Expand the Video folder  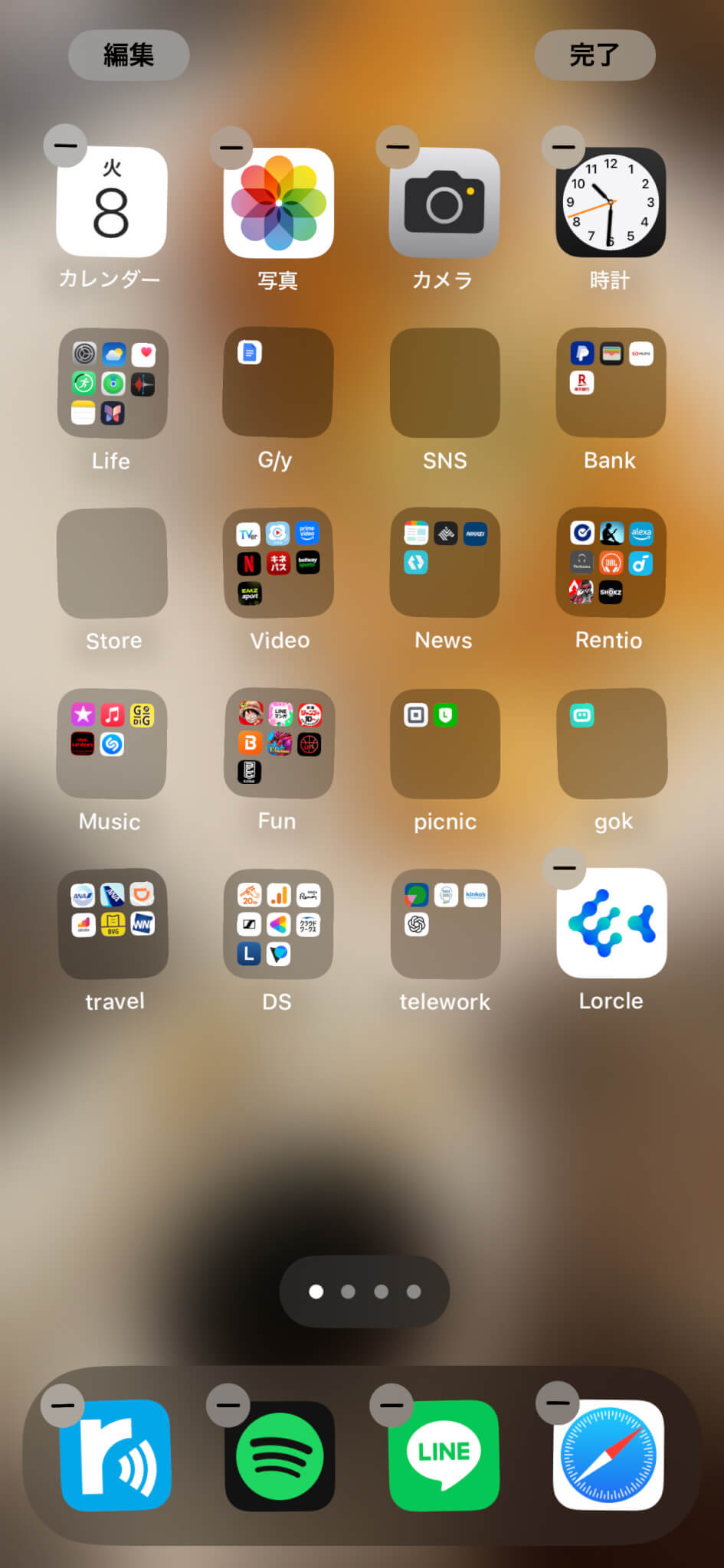278,563
